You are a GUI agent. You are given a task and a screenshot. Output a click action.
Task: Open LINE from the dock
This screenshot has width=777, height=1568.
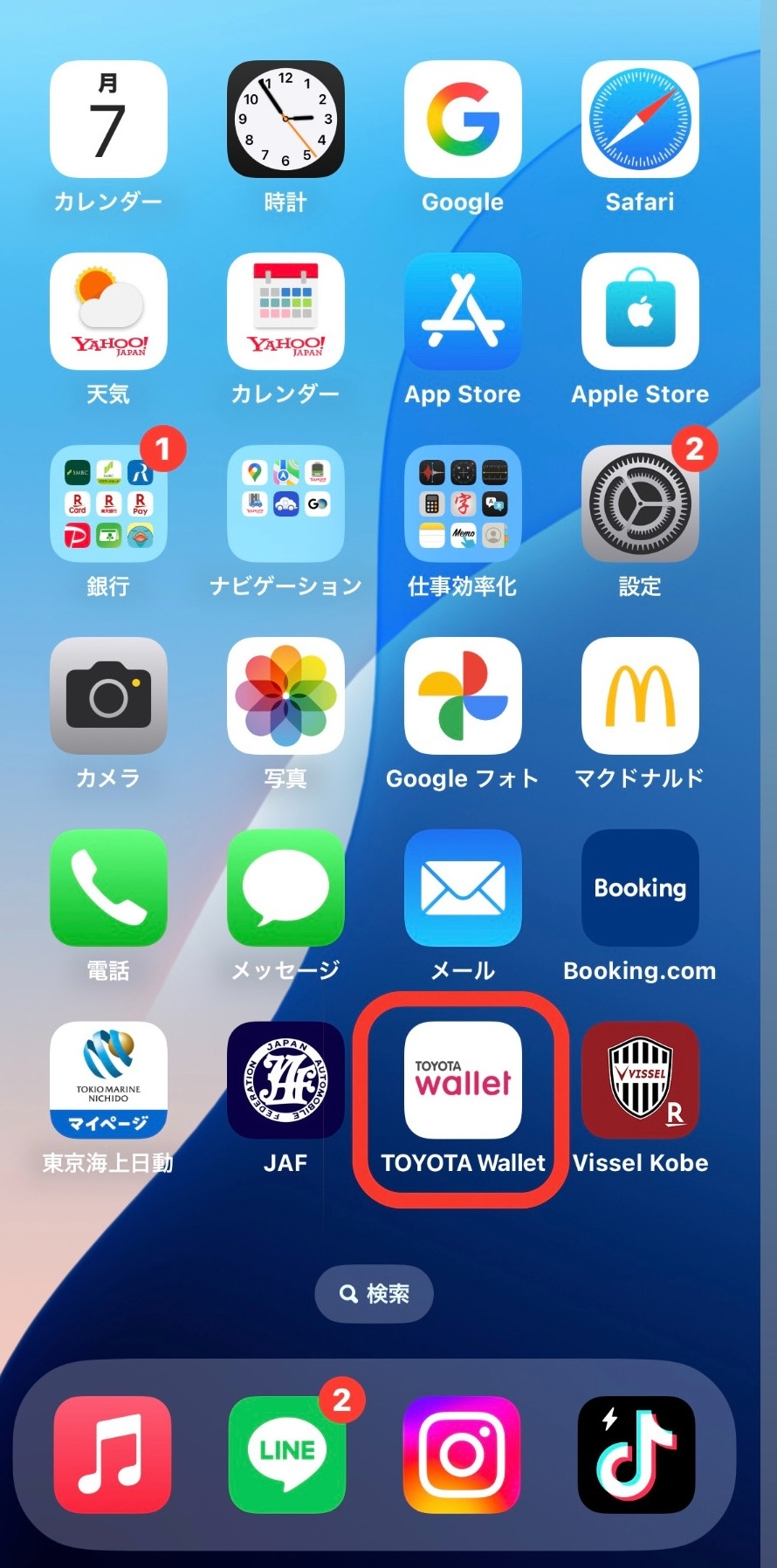(x=286, y=1454)
